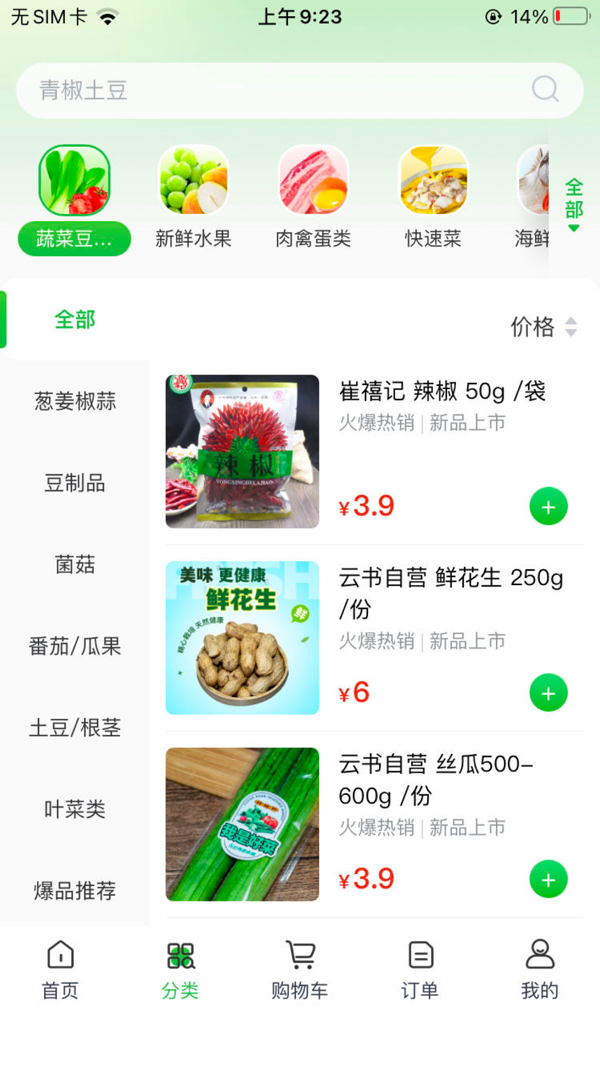The height and width of the screenshot is (1067, 600).
Task: Choose the 豆制品 subcategory
Action: pyautogui.click(x=75, y=483)
